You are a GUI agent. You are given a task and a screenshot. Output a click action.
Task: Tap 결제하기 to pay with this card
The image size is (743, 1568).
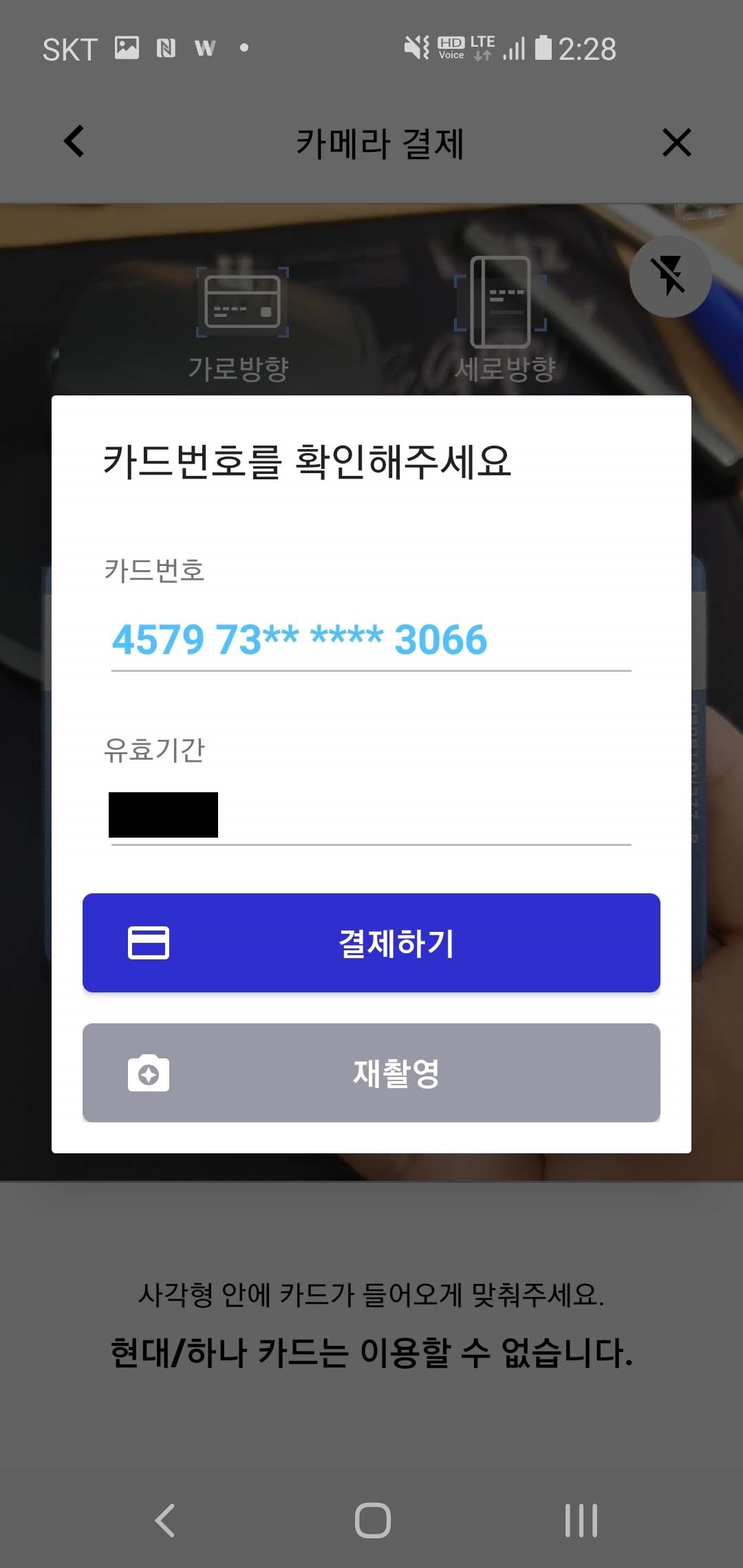pyautogui.click(x=371, y=942)
